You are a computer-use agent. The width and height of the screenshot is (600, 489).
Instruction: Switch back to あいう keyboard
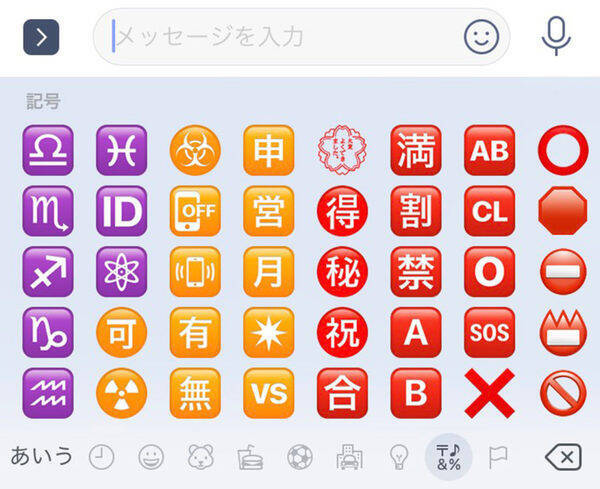click(41, 457)
